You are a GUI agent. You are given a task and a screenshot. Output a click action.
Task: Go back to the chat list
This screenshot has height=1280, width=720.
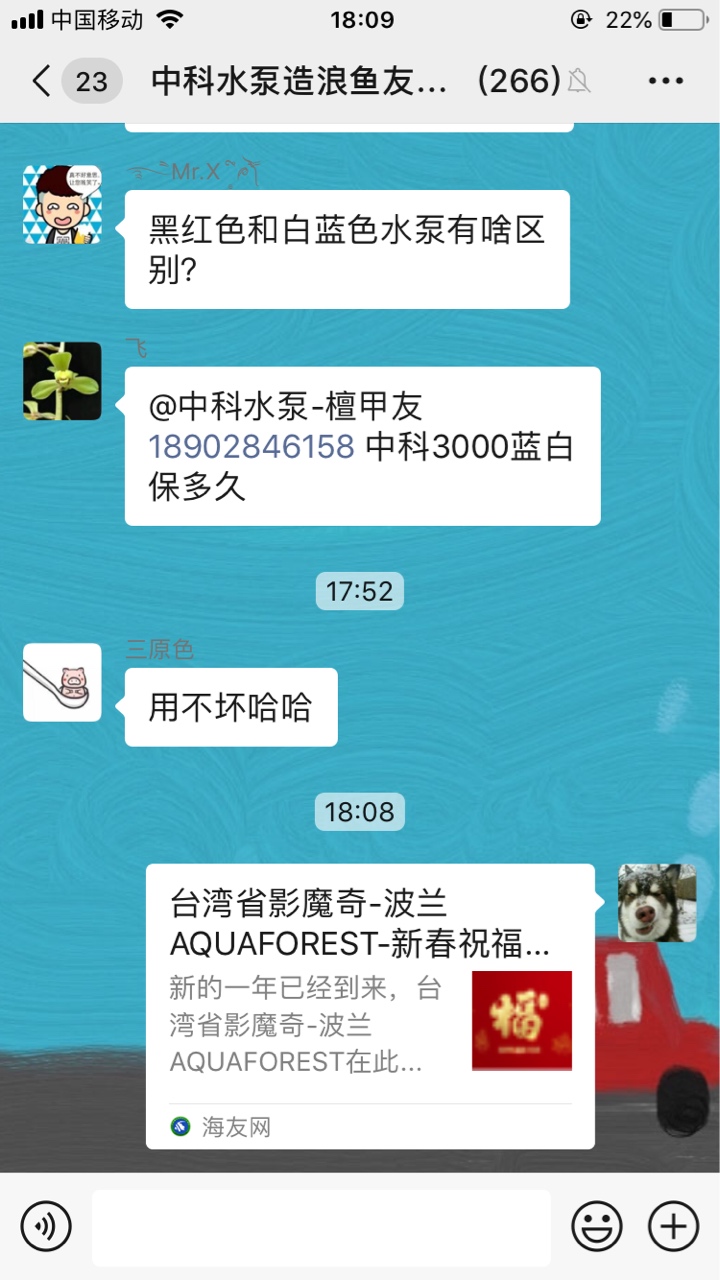pos(42,81)
